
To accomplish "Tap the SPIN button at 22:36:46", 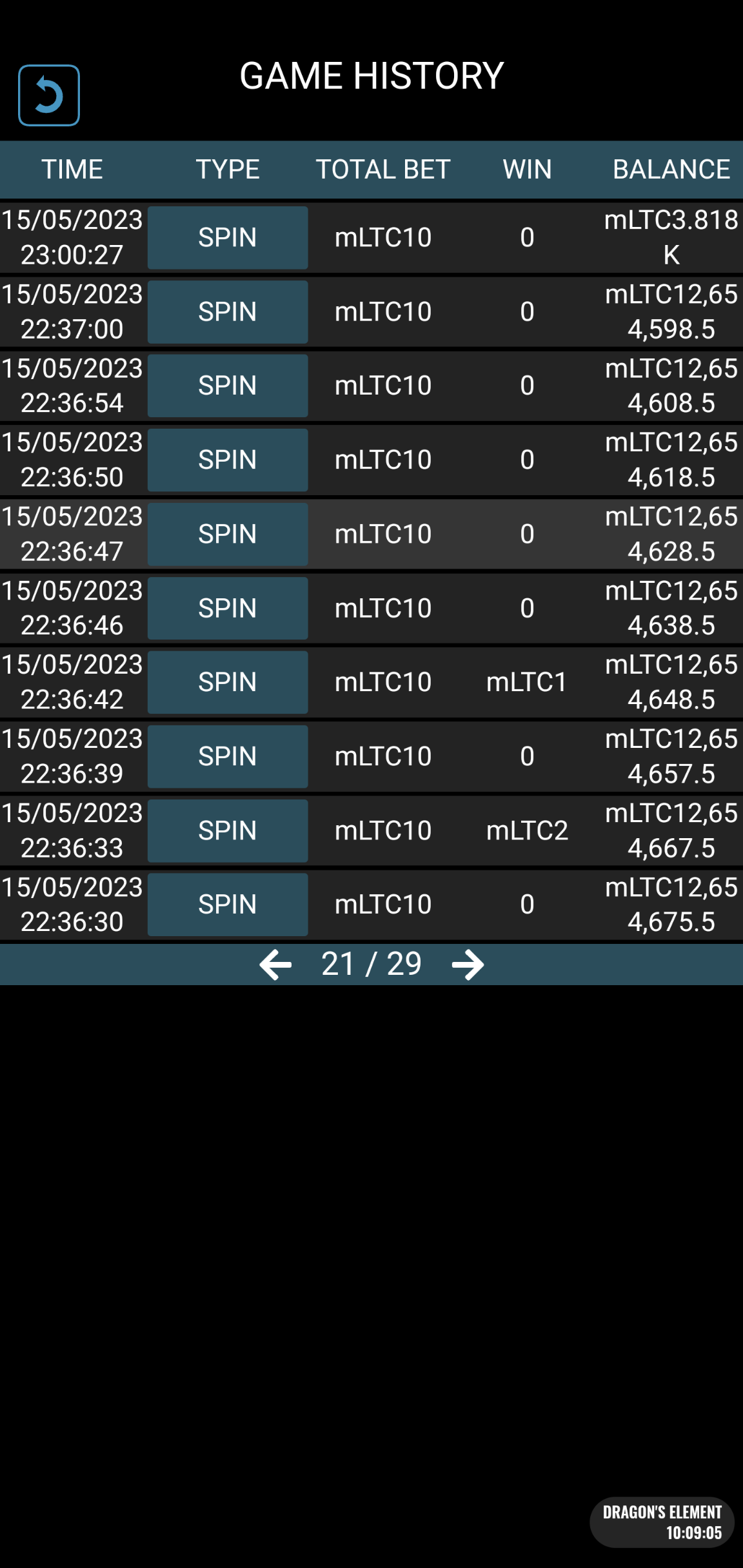I will (x=228, y=608).
